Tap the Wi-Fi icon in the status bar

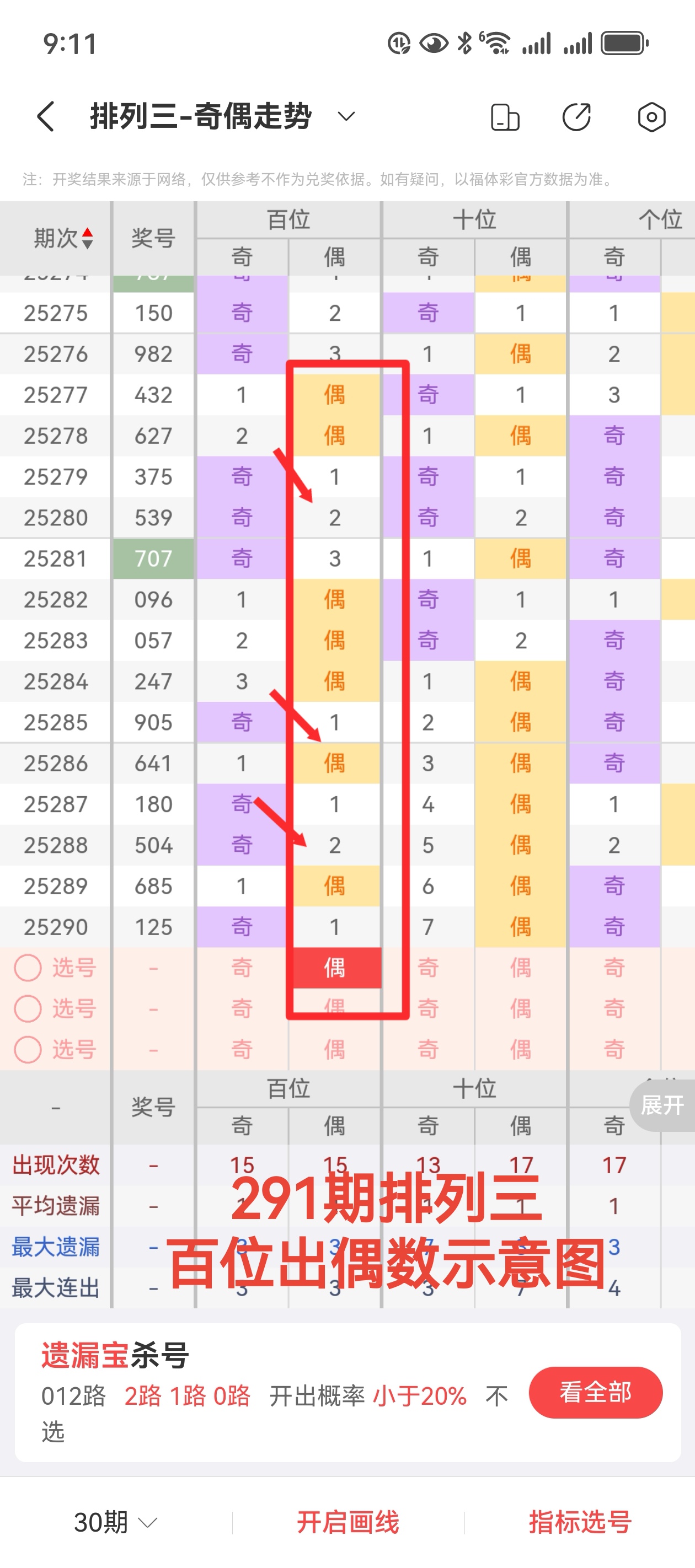coord(499,41)
